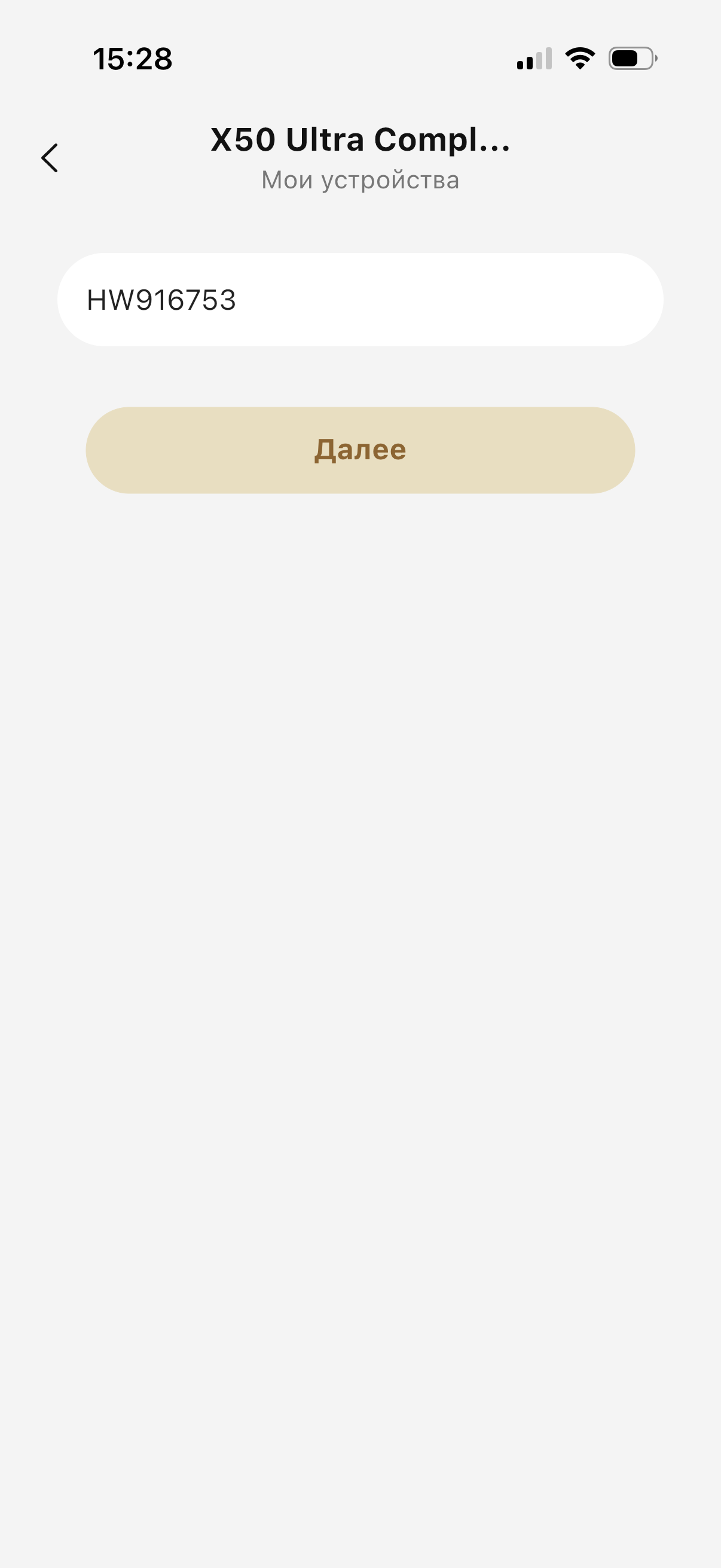Edit the device name field HW916753

pyautogui.click(x=359, y=300)
